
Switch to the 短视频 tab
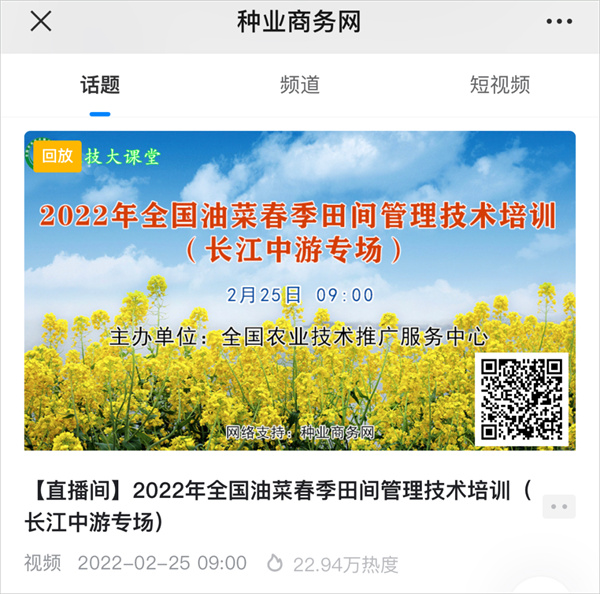tap(499, 85)
